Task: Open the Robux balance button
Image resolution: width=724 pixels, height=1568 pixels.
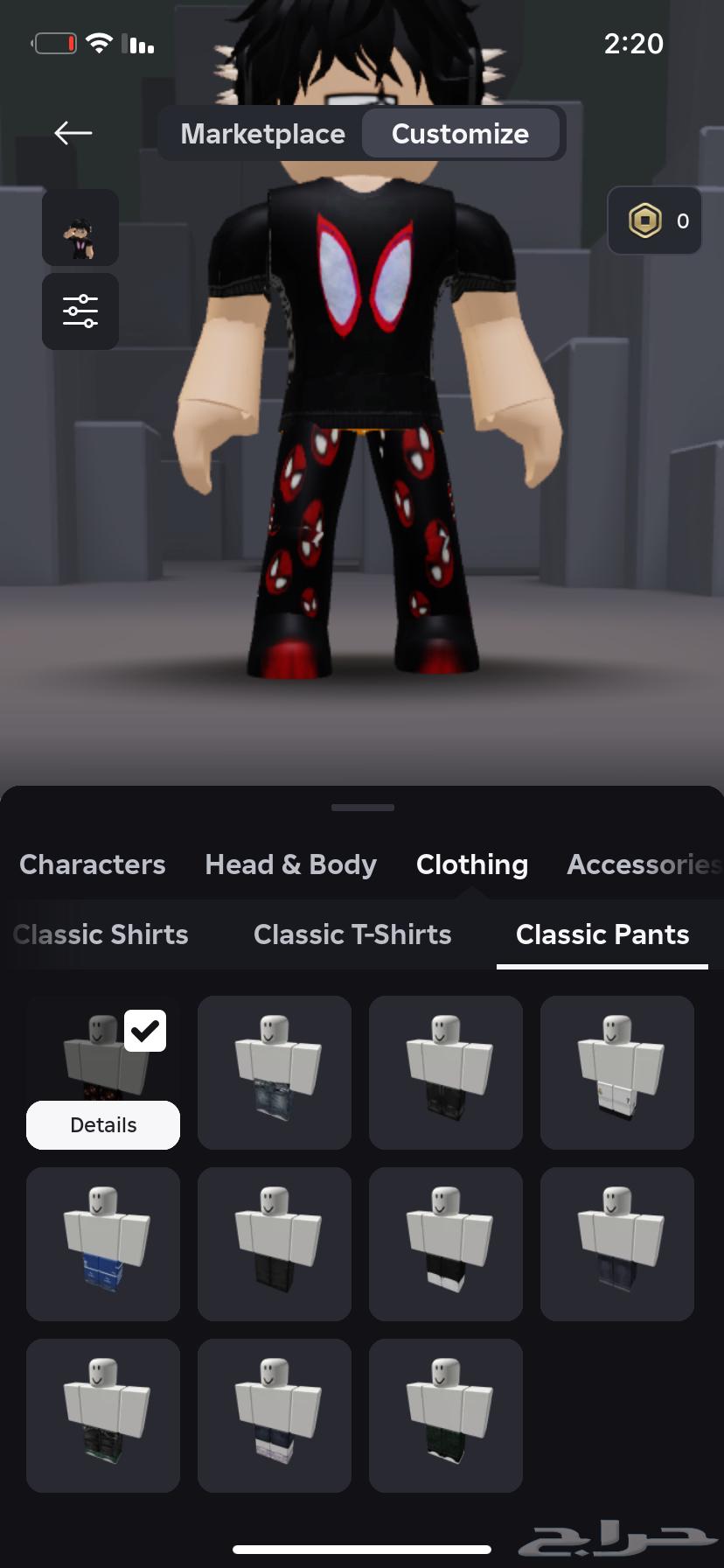Action: 654,221
